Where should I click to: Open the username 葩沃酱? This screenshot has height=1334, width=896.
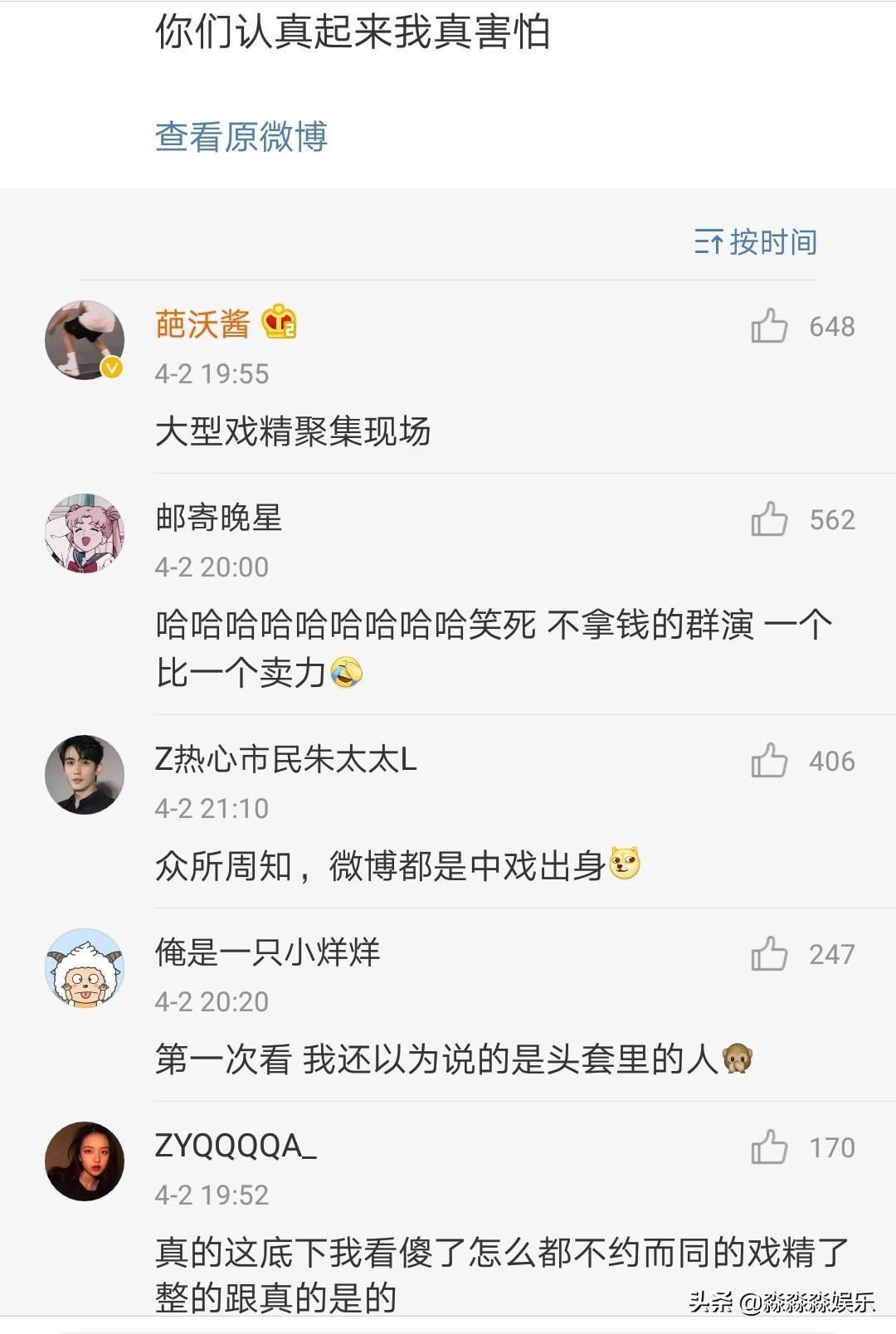202,324
